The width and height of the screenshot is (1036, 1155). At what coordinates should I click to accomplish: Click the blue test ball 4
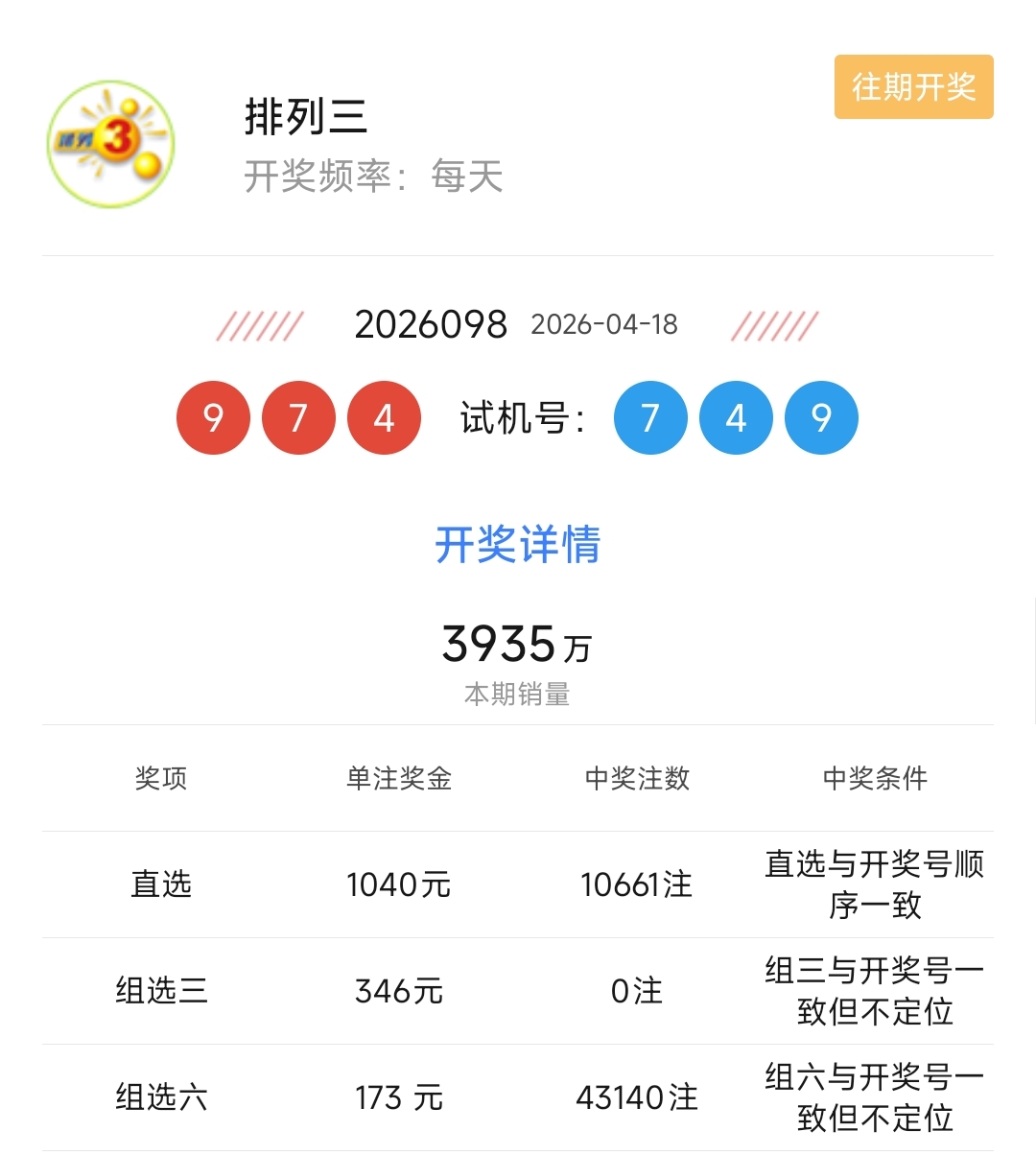click(736, 417)
